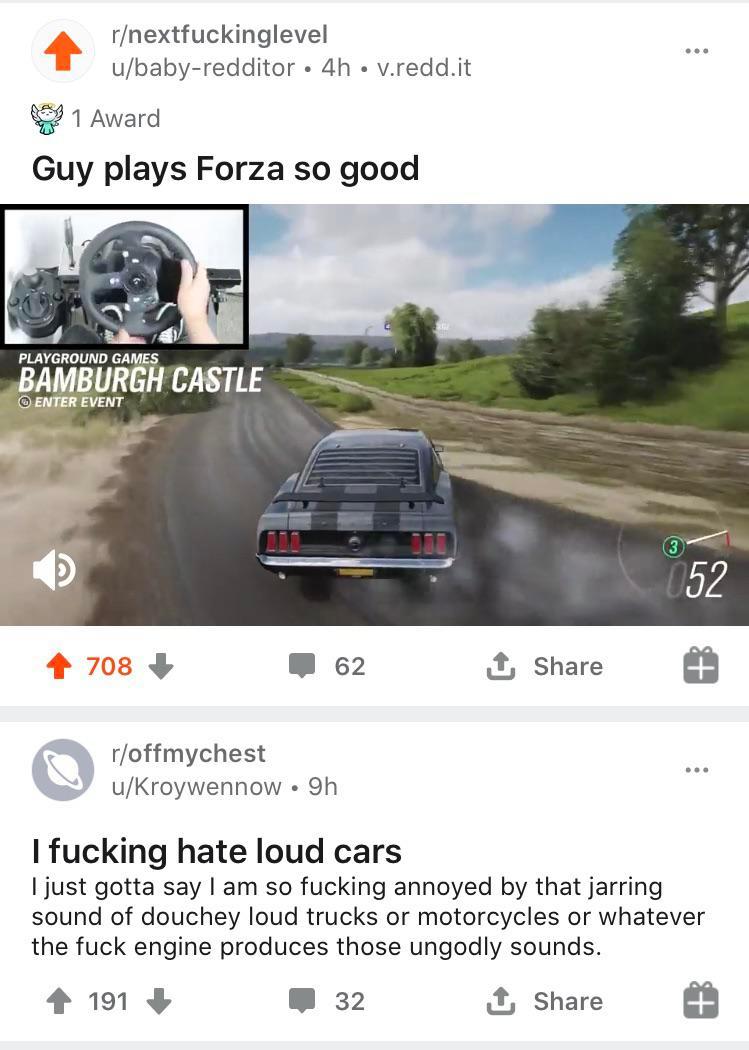Click the r/nextfuckinglevel subreddit avatar
Screen dimensions: 749x1050
coord(63,49)
